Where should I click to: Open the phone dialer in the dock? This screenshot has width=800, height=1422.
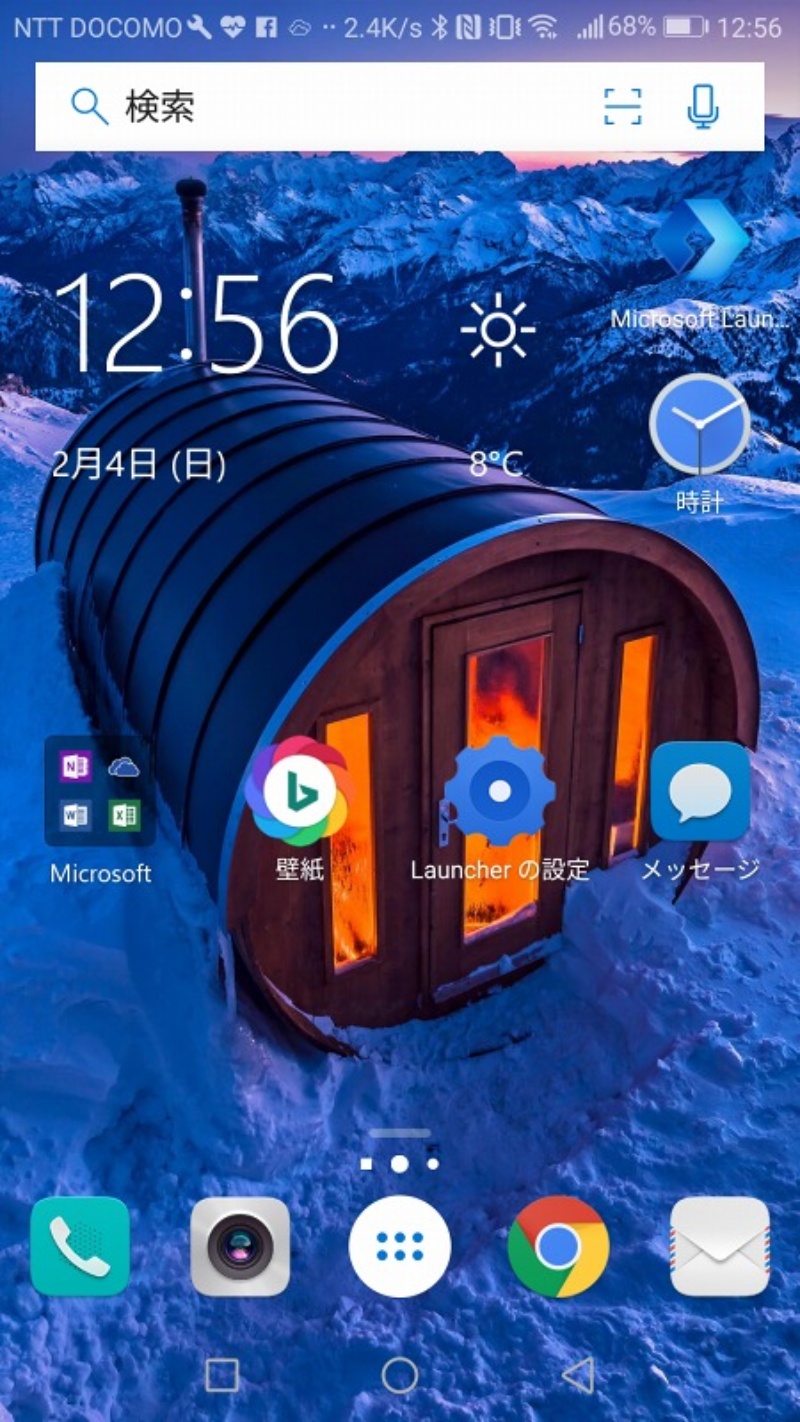(80, 1246)
